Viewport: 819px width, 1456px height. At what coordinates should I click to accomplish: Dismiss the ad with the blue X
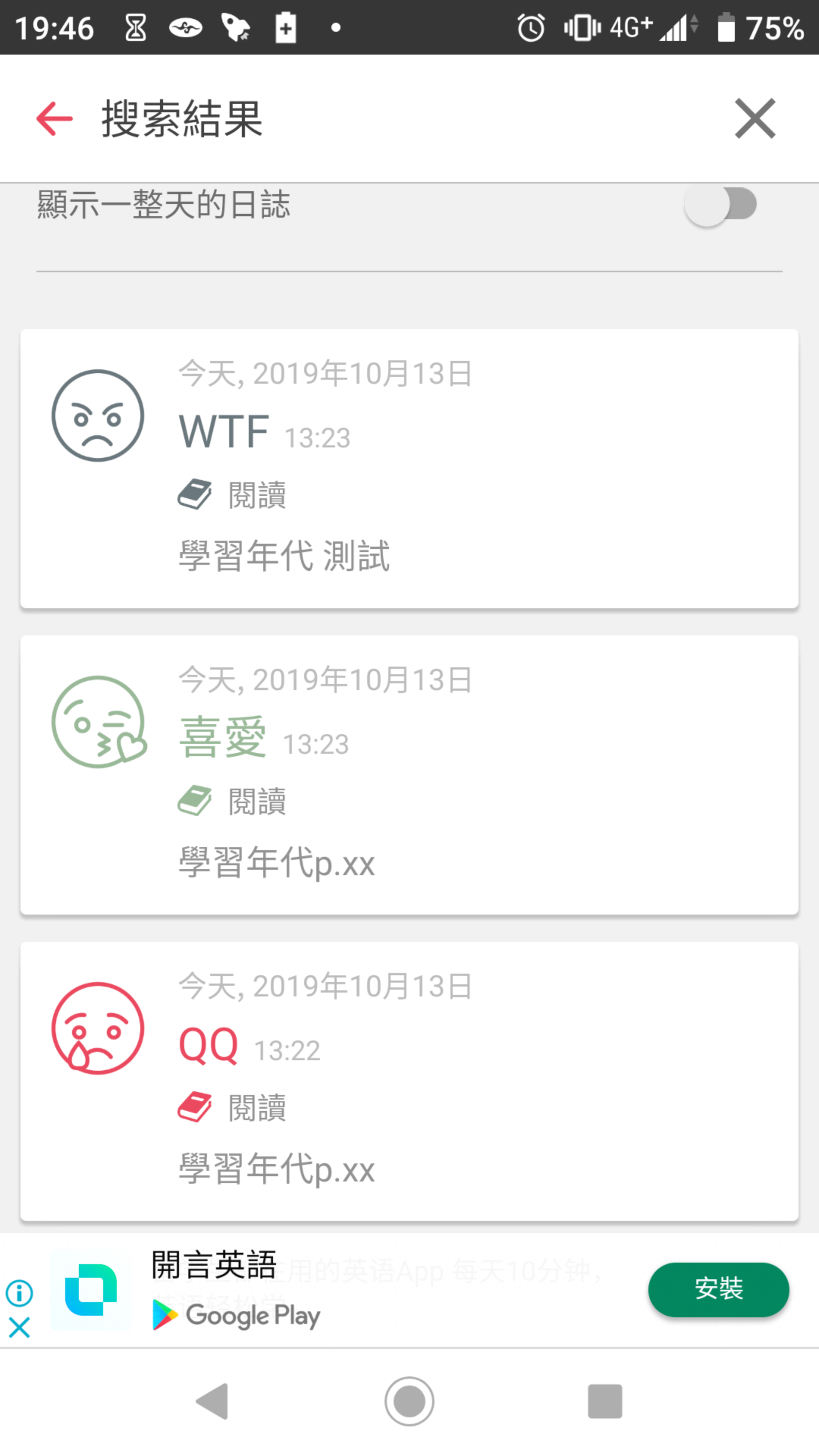tap(19, 1328)
